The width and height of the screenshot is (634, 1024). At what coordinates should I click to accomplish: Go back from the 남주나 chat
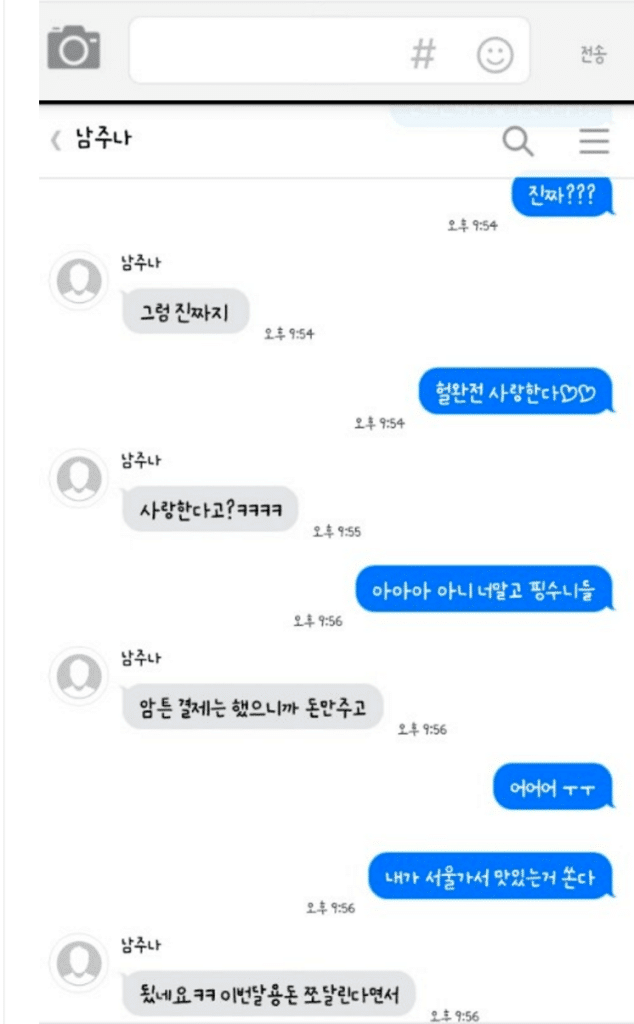pos(56,140)
